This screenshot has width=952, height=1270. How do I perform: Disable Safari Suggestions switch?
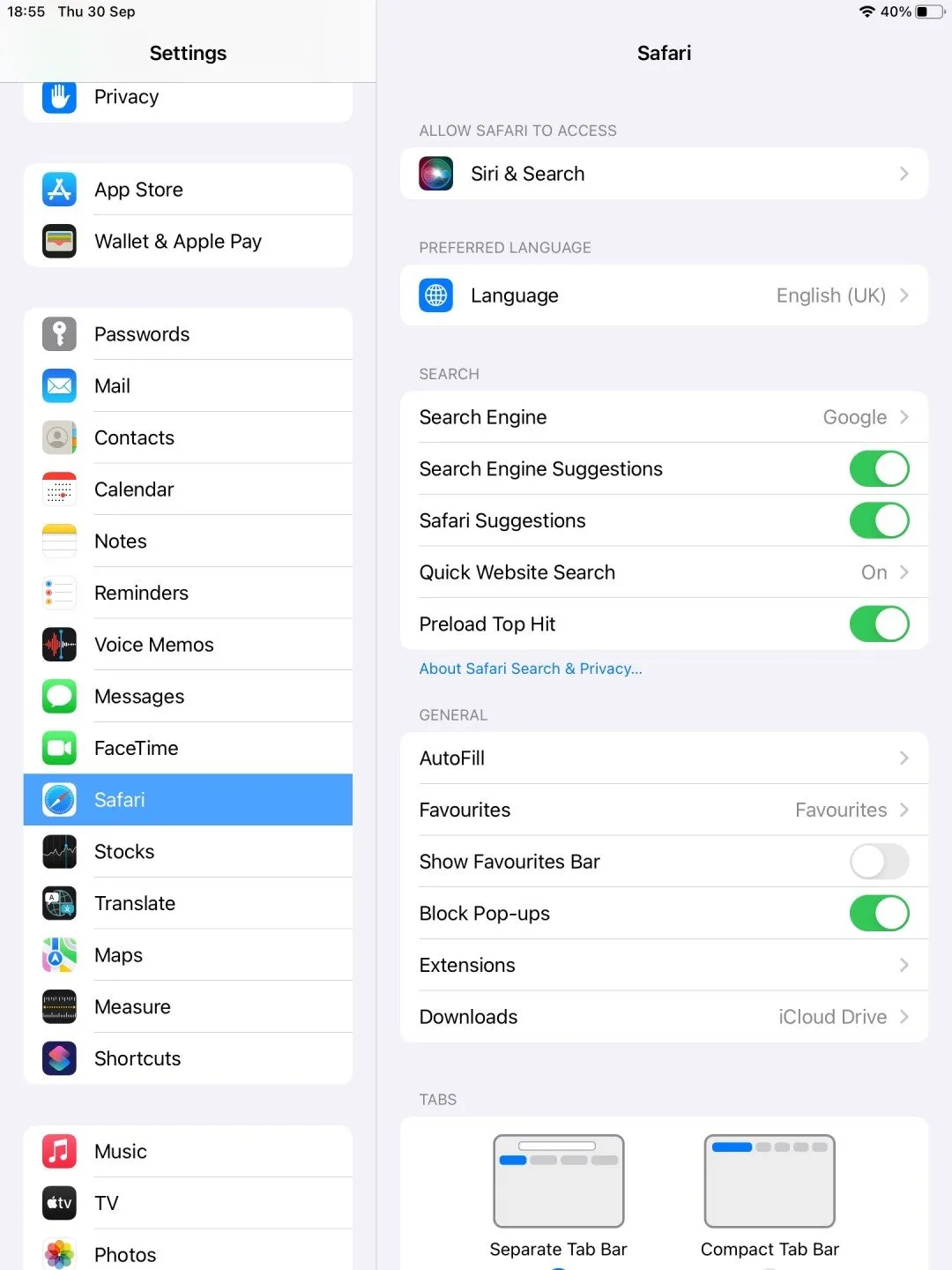click(x=878, y=520)
